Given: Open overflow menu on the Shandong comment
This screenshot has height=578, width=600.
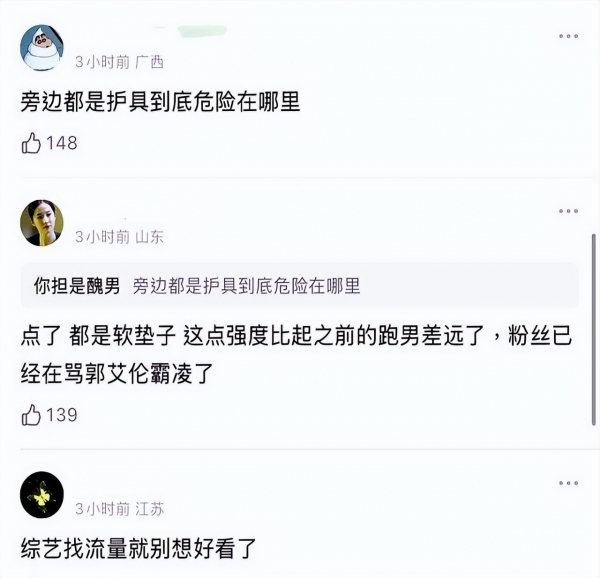Looking at the screenshot, I should tap(568, 212).
